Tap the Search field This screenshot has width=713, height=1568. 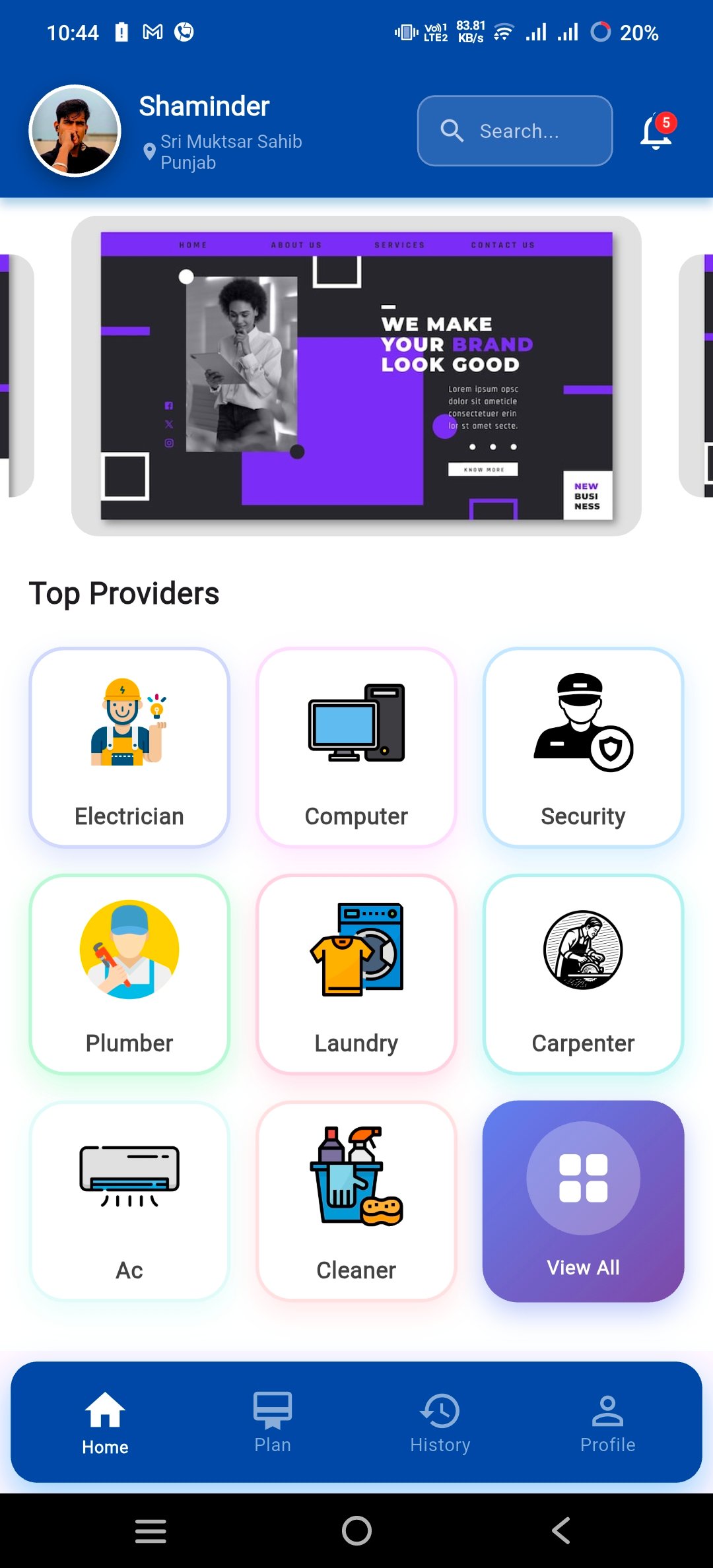pyautogui.click(x=515, y=131)
